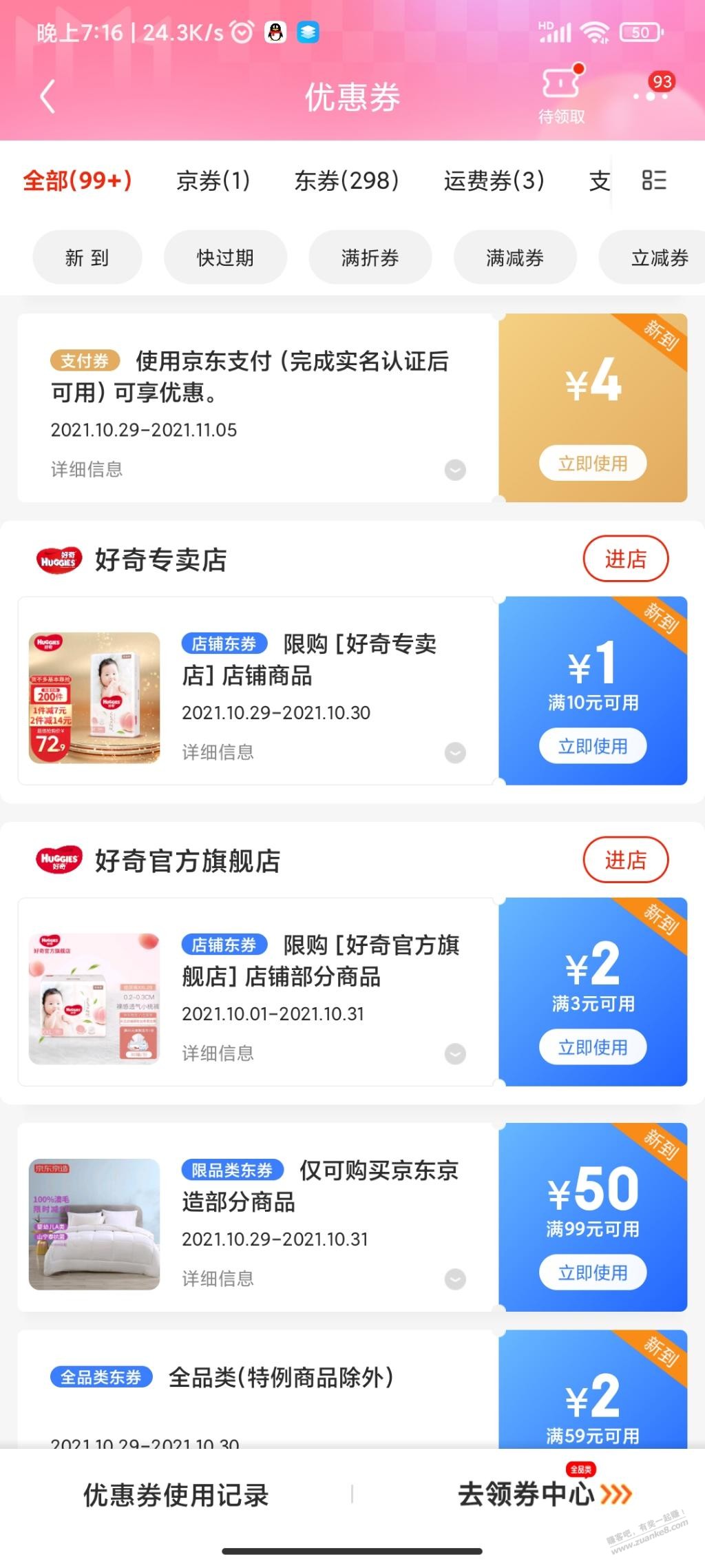Switch to the 京券(1) tab
This screenshot has width=705, height=1568.
click(213, 181)
